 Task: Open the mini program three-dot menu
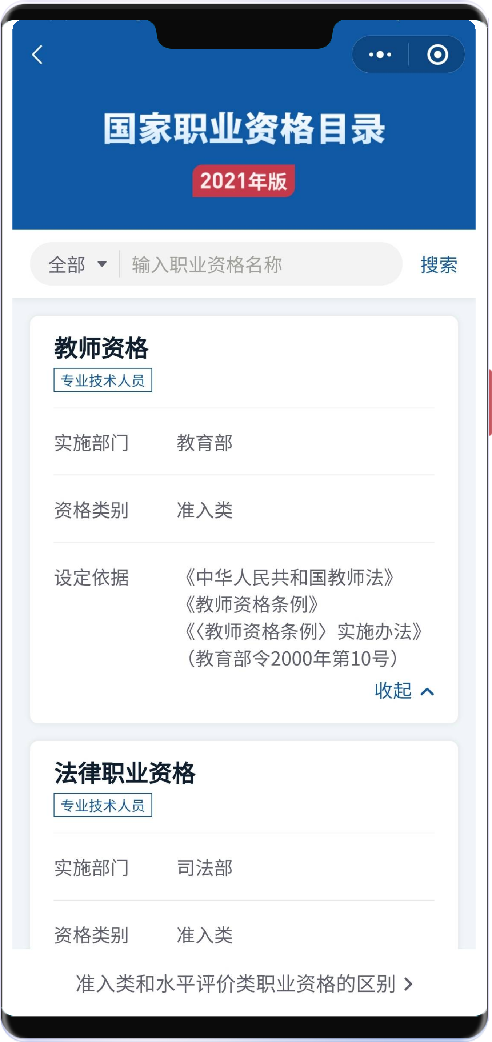point(380,54)
